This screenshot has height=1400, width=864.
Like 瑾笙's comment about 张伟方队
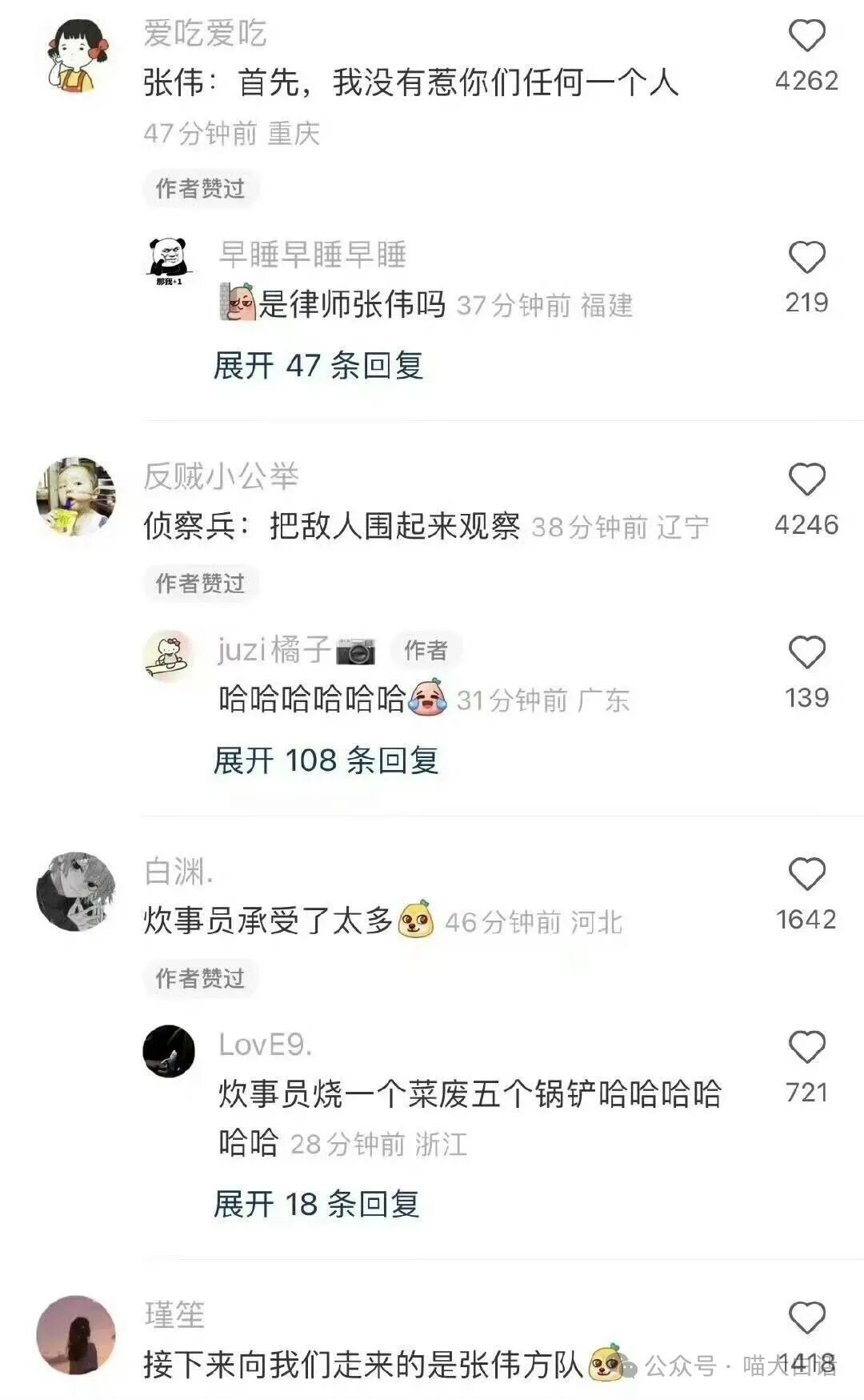806,1318
